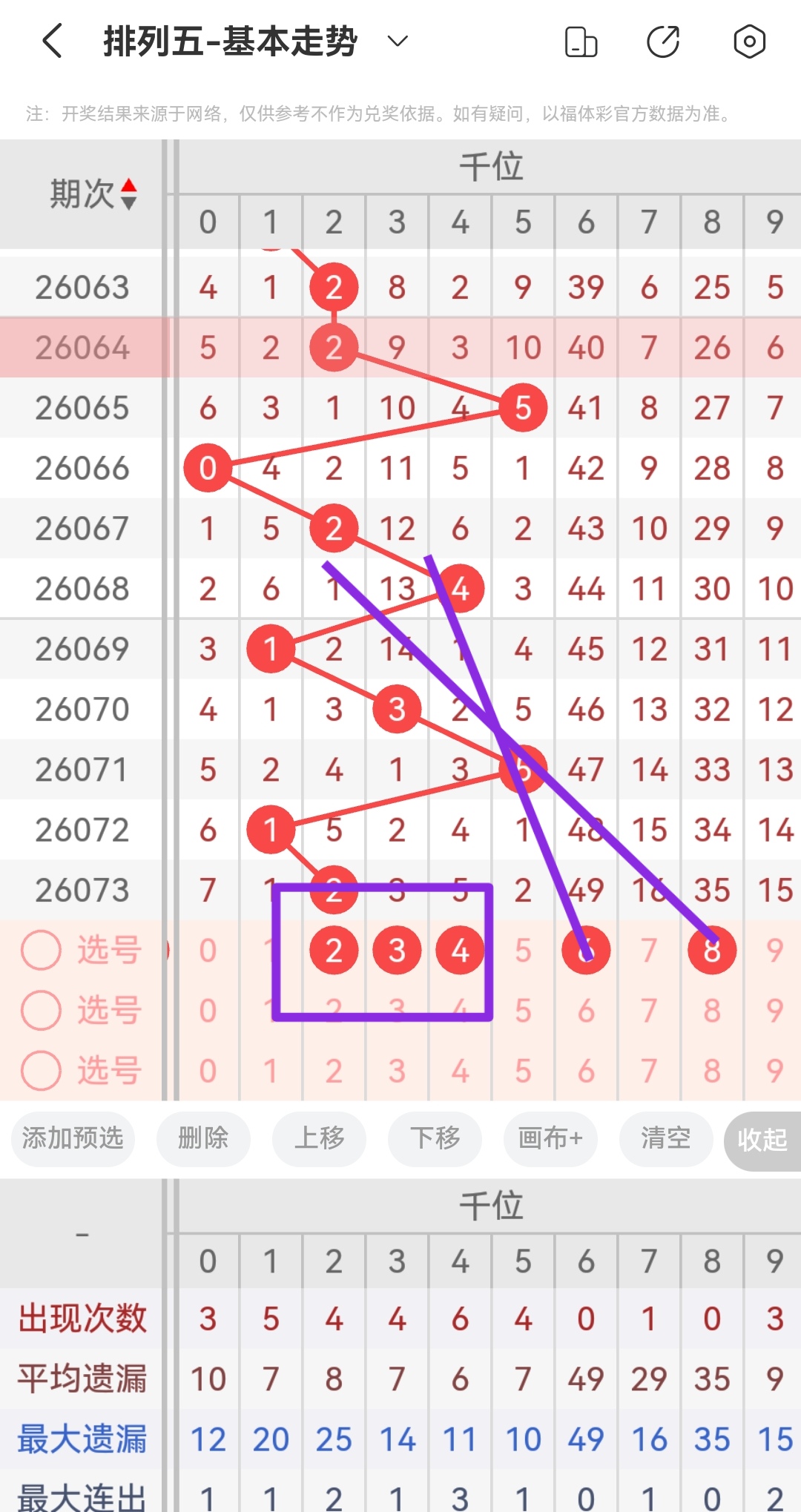
Task: Open settings via the hexagon gear icon
Action: tap(748, 42)
